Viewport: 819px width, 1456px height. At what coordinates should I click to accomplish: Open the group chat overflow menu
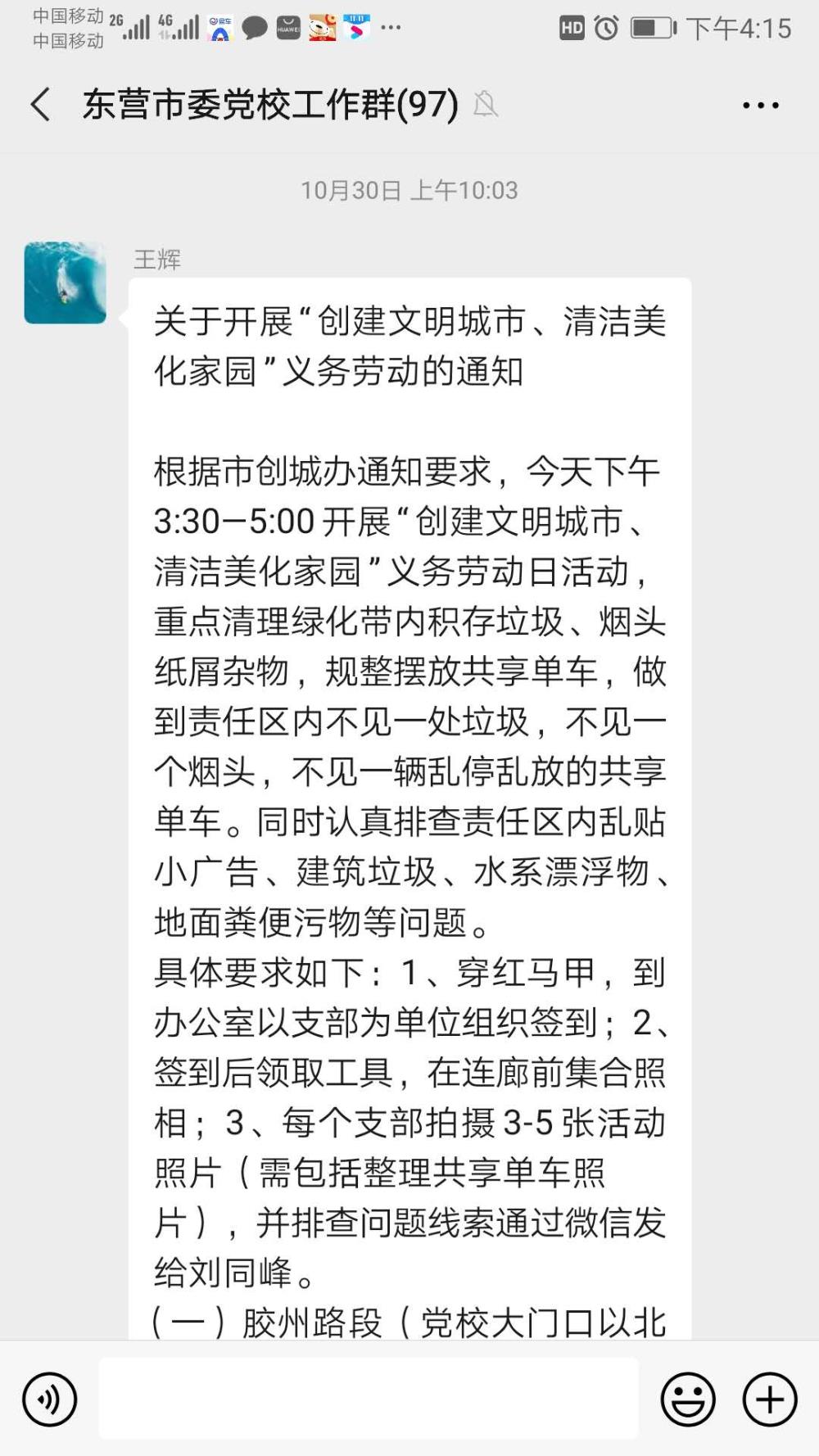point(760,105)
